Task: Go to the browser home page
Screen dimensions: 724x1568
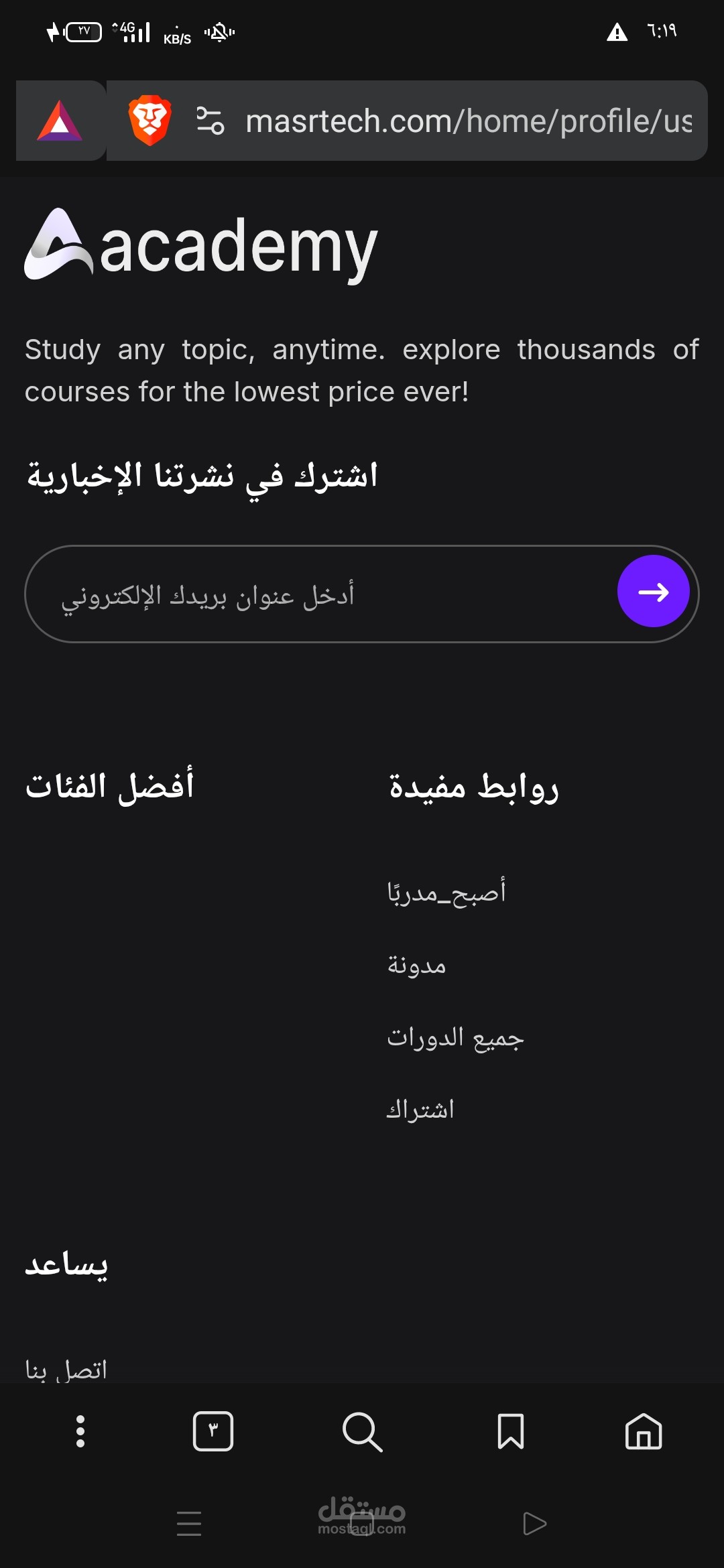Action: point(644,1431)
